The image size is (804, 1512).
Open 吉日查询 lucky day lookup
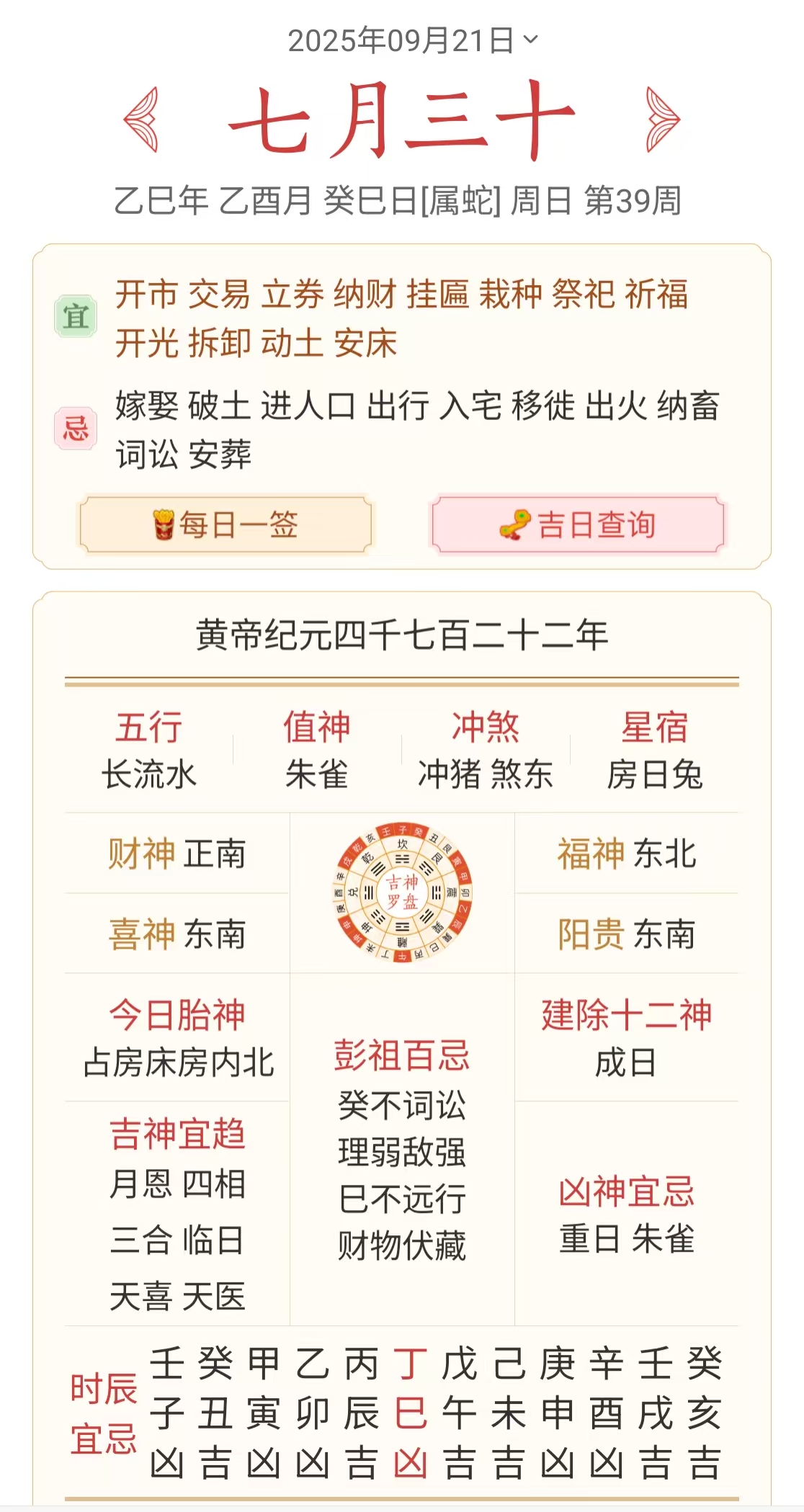578,524
